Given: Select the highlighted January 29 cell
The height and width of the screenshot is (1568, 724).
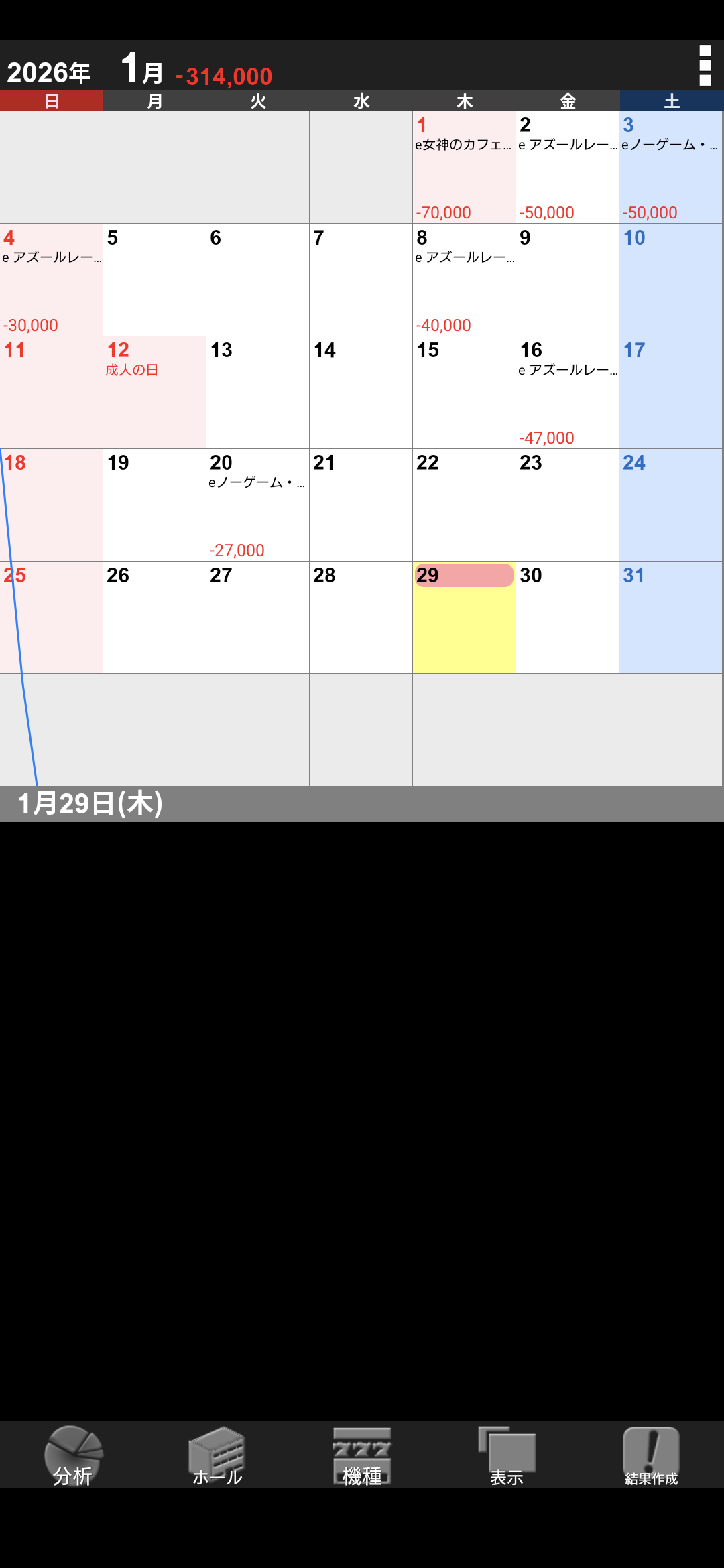Looking at the screenshot, I should [x=464, y=618].
